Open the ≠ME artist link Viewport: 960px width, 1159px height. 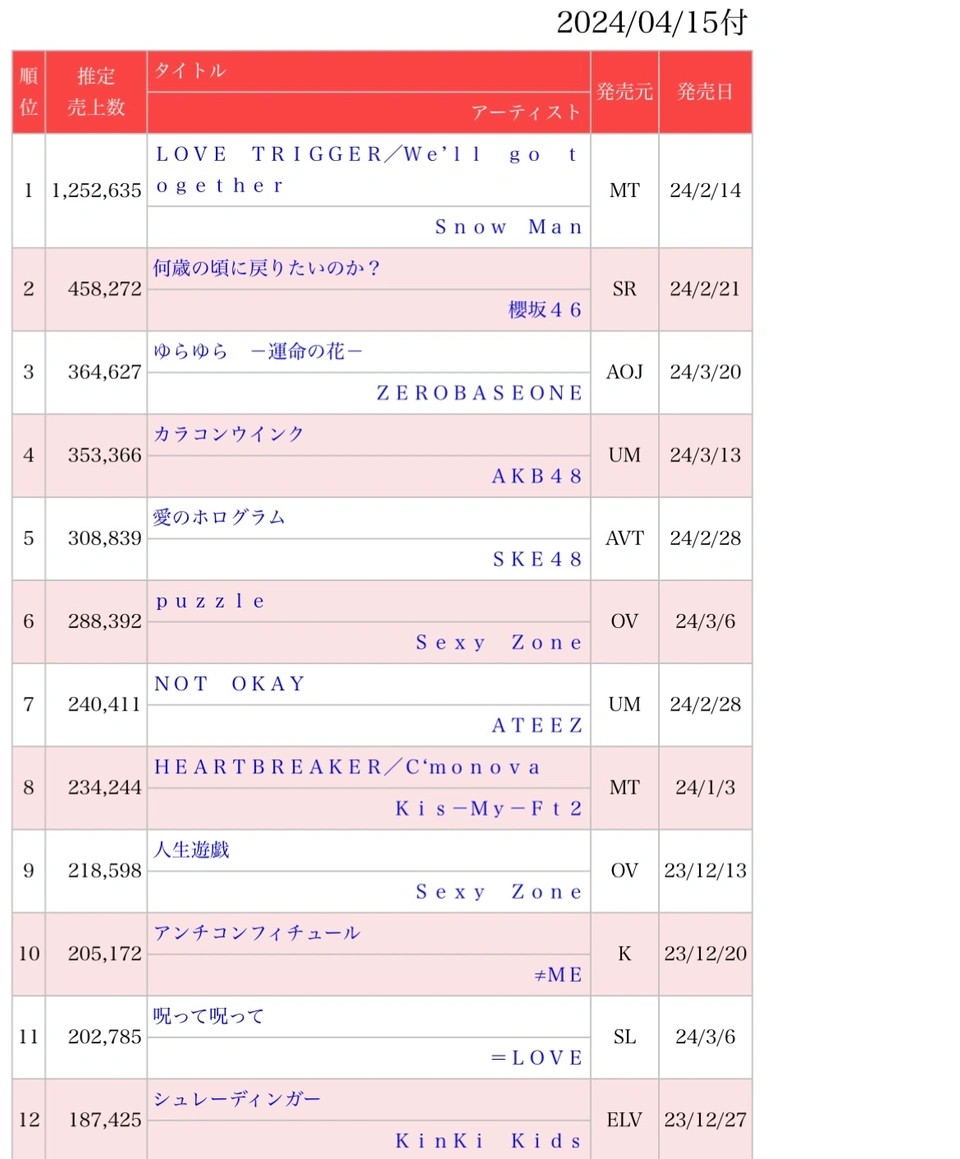558,975
